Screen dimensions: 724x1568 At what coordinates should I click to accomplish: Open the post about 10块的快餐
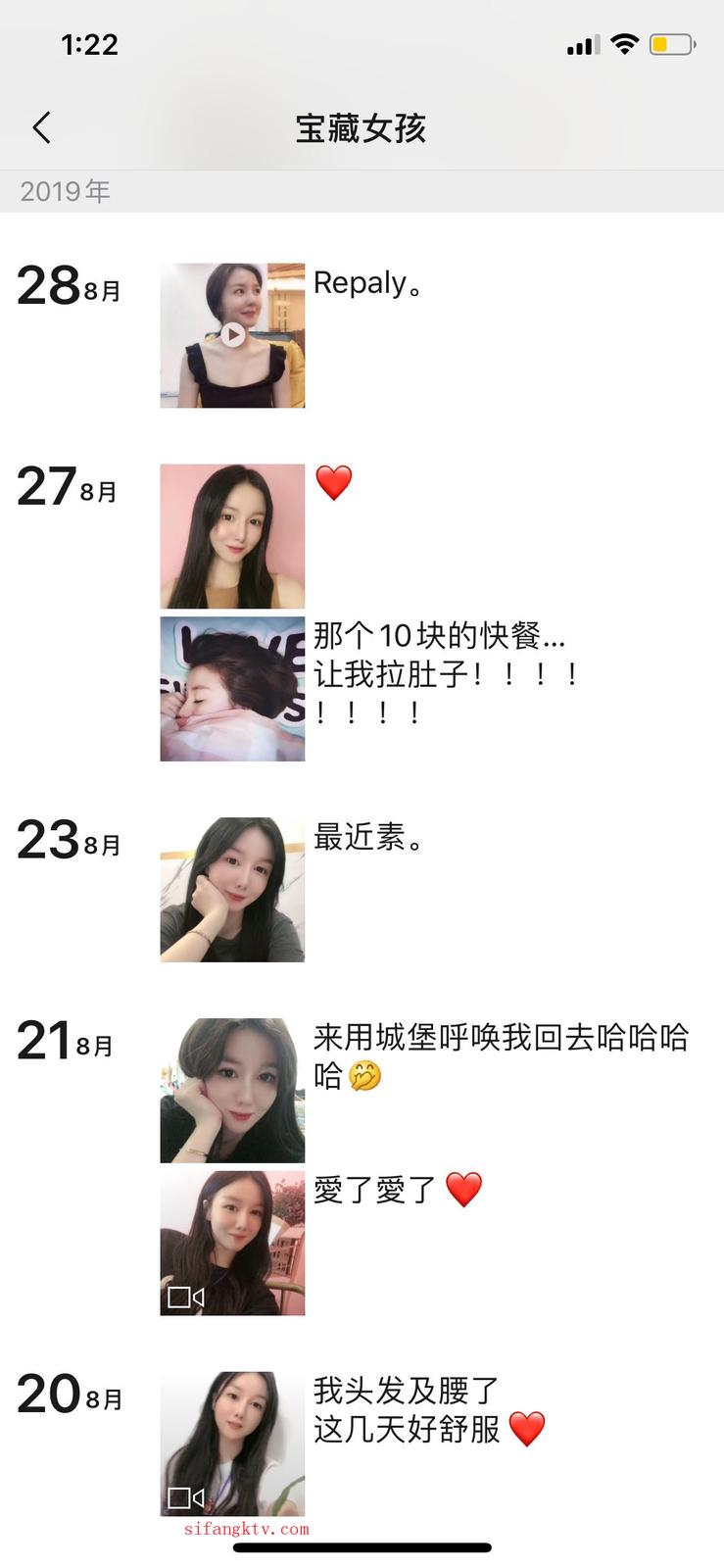point(232,689)
